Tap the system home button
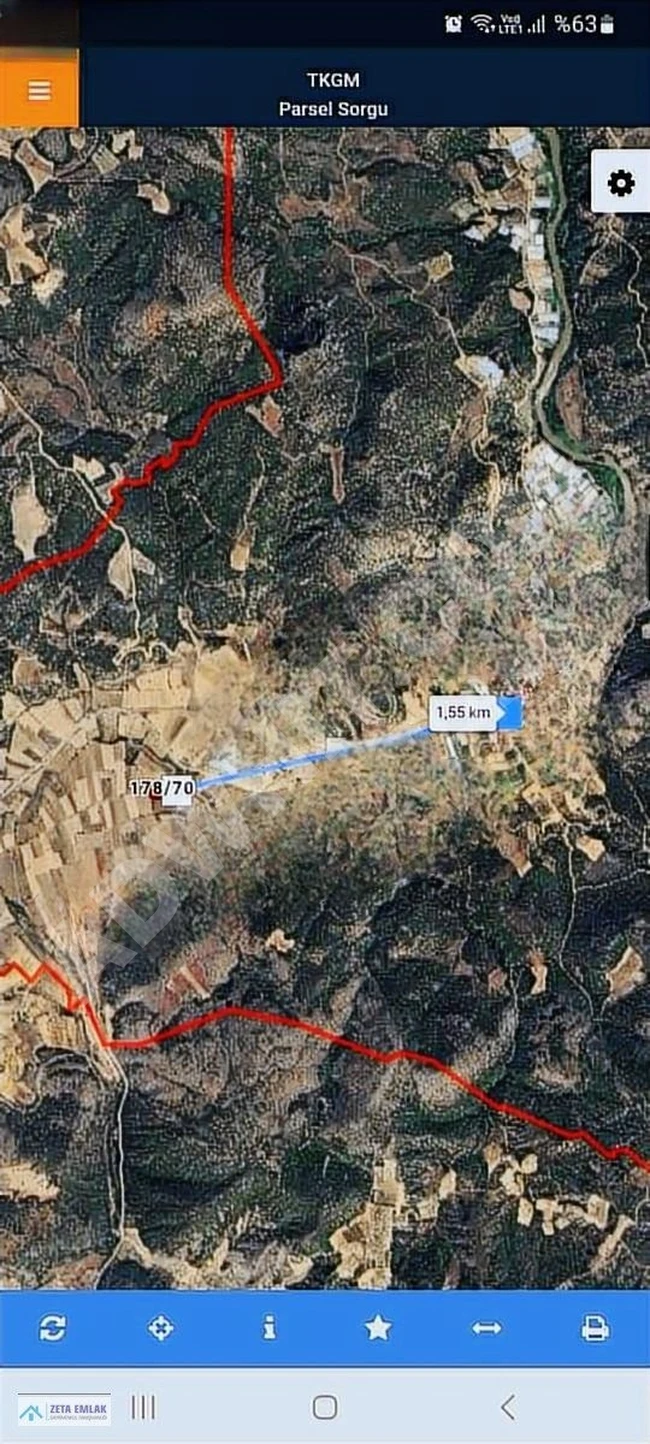Screen dimensions: 650x1444 pyautogui.click(x=324, y=1408)
